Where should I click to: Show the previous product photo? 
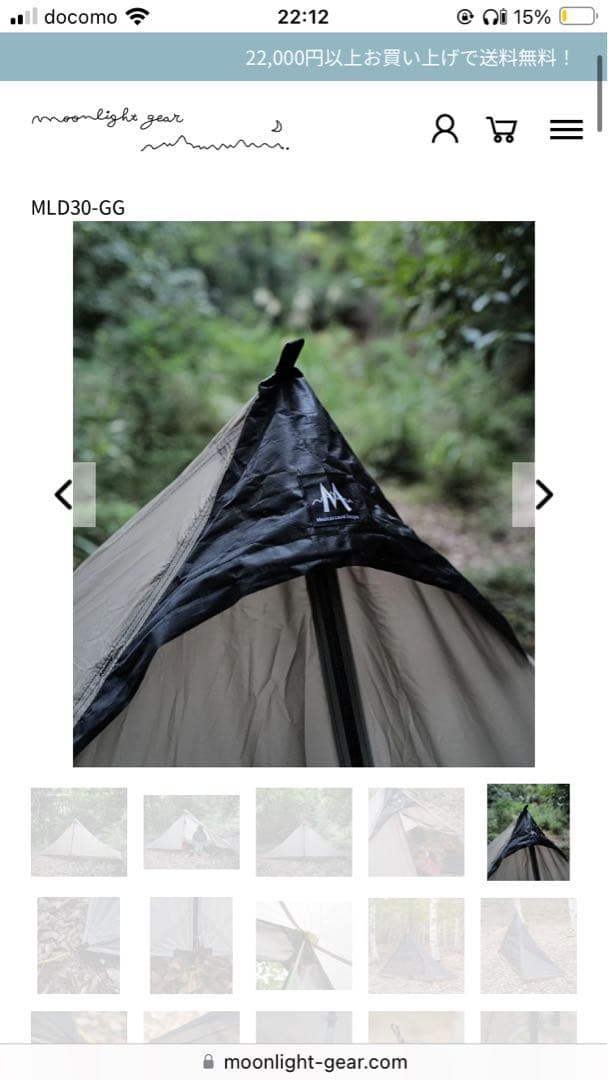(66, 494)
